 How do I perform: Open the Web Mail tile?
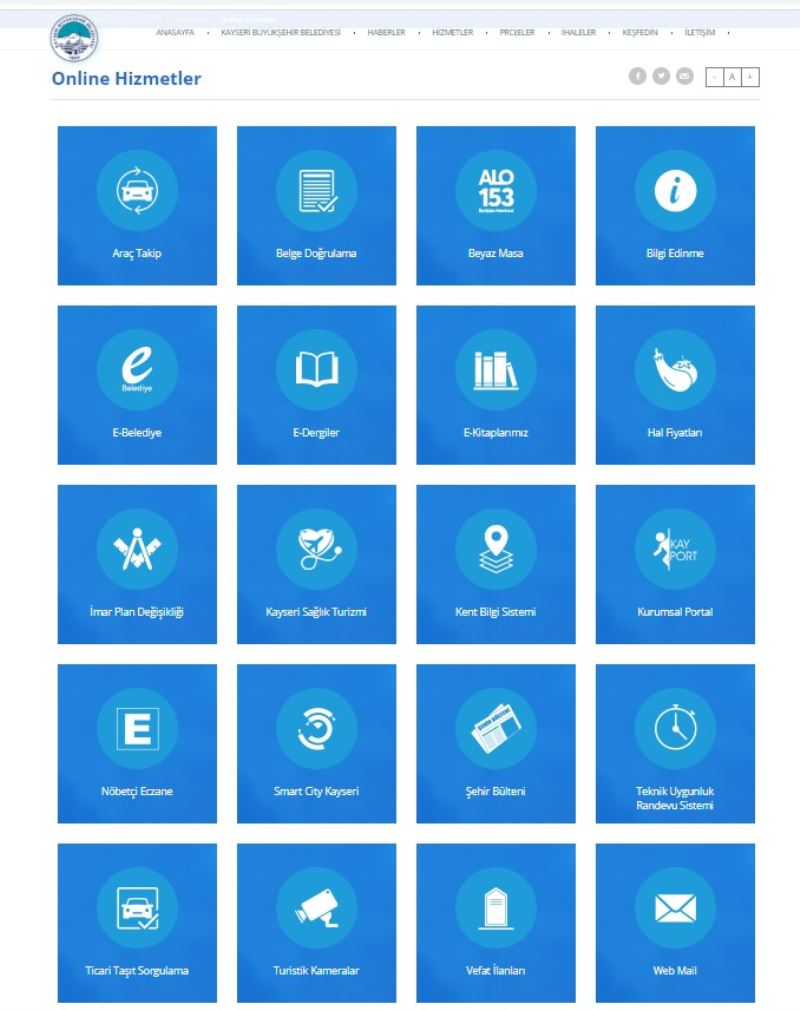[675, 922]
